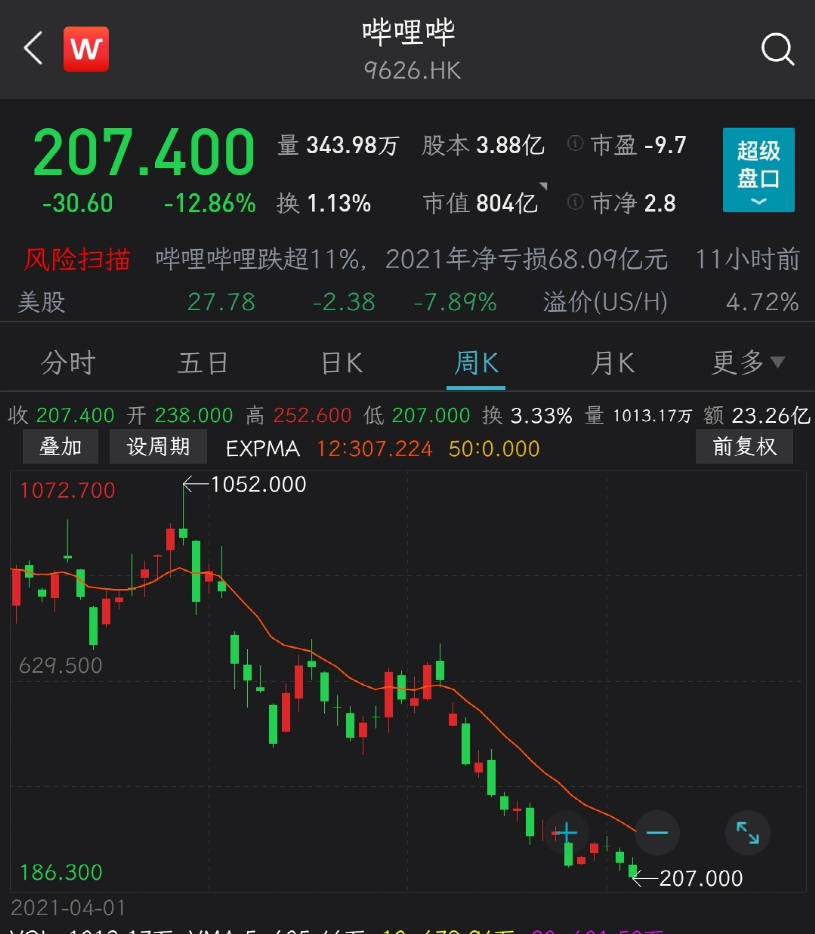Switch to the 月K monthly chart tab
The width and height of the screenshot is (815, 934).
point(611,364)
